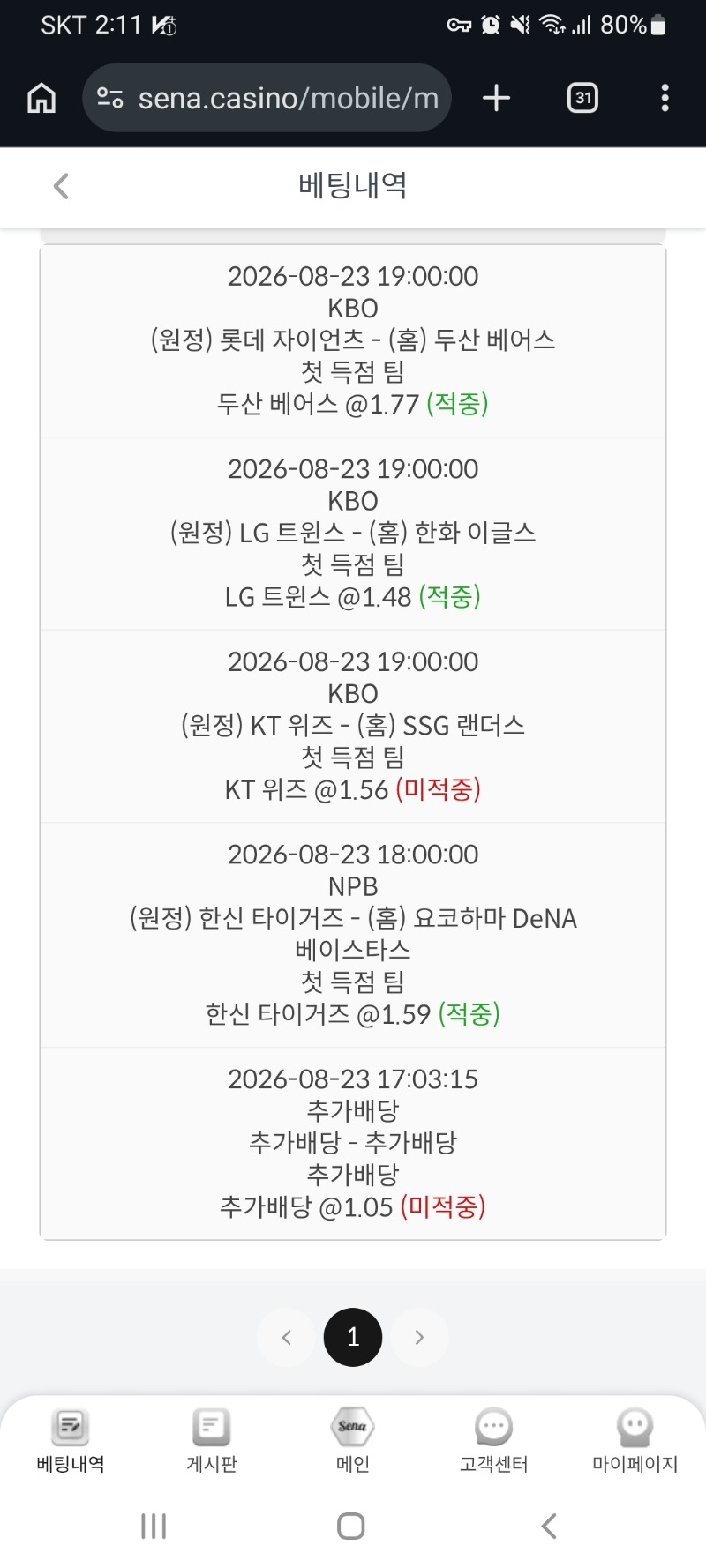Open a new browser tab

(497, 98)
